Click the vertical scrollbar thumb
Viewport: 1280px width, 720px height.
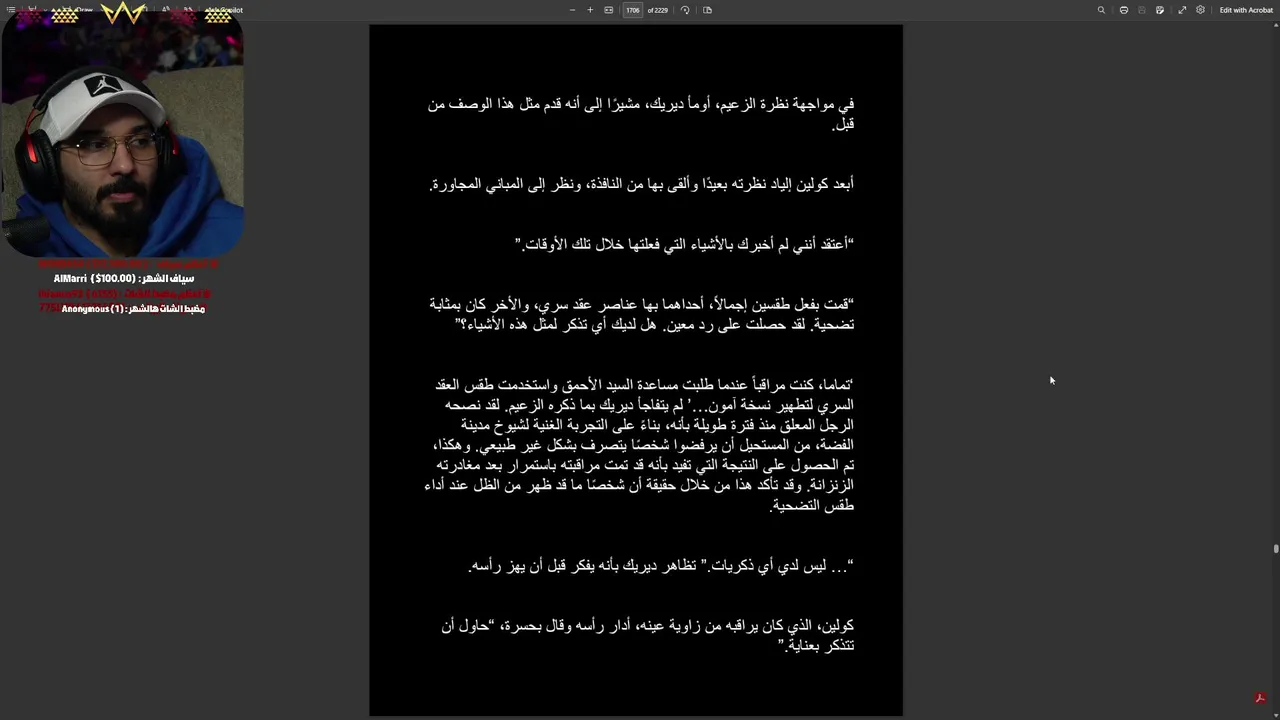click(x=1276, y=548)
